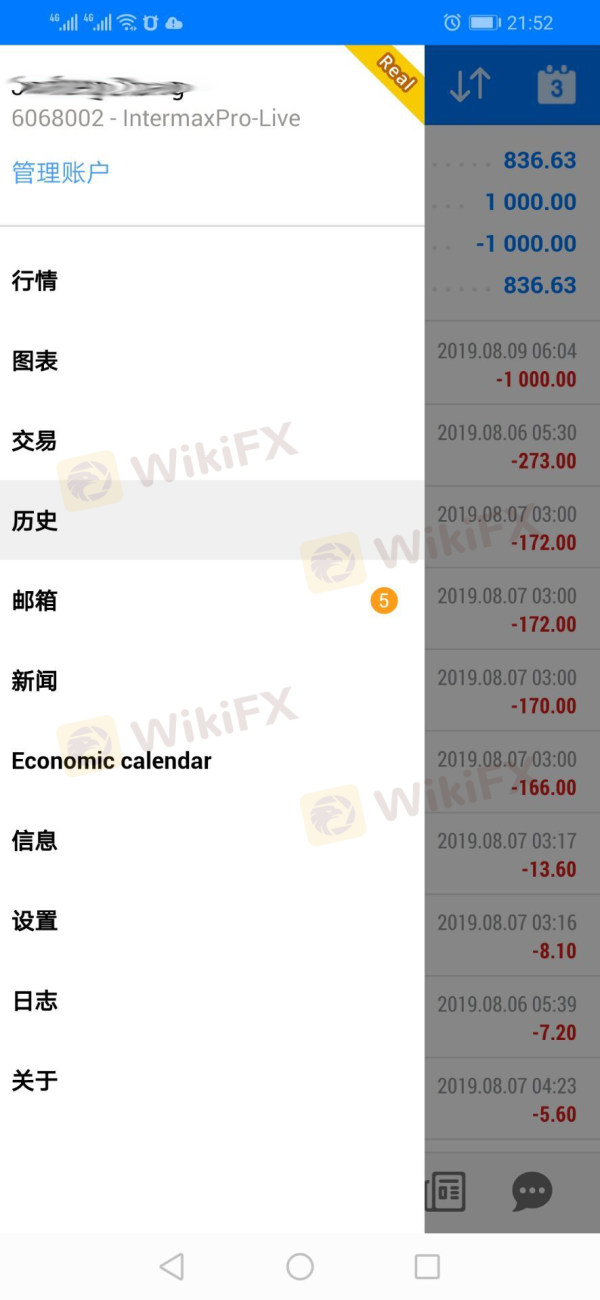
Task: Open the 图表 chart view
Action: click(x=35, y=361)
